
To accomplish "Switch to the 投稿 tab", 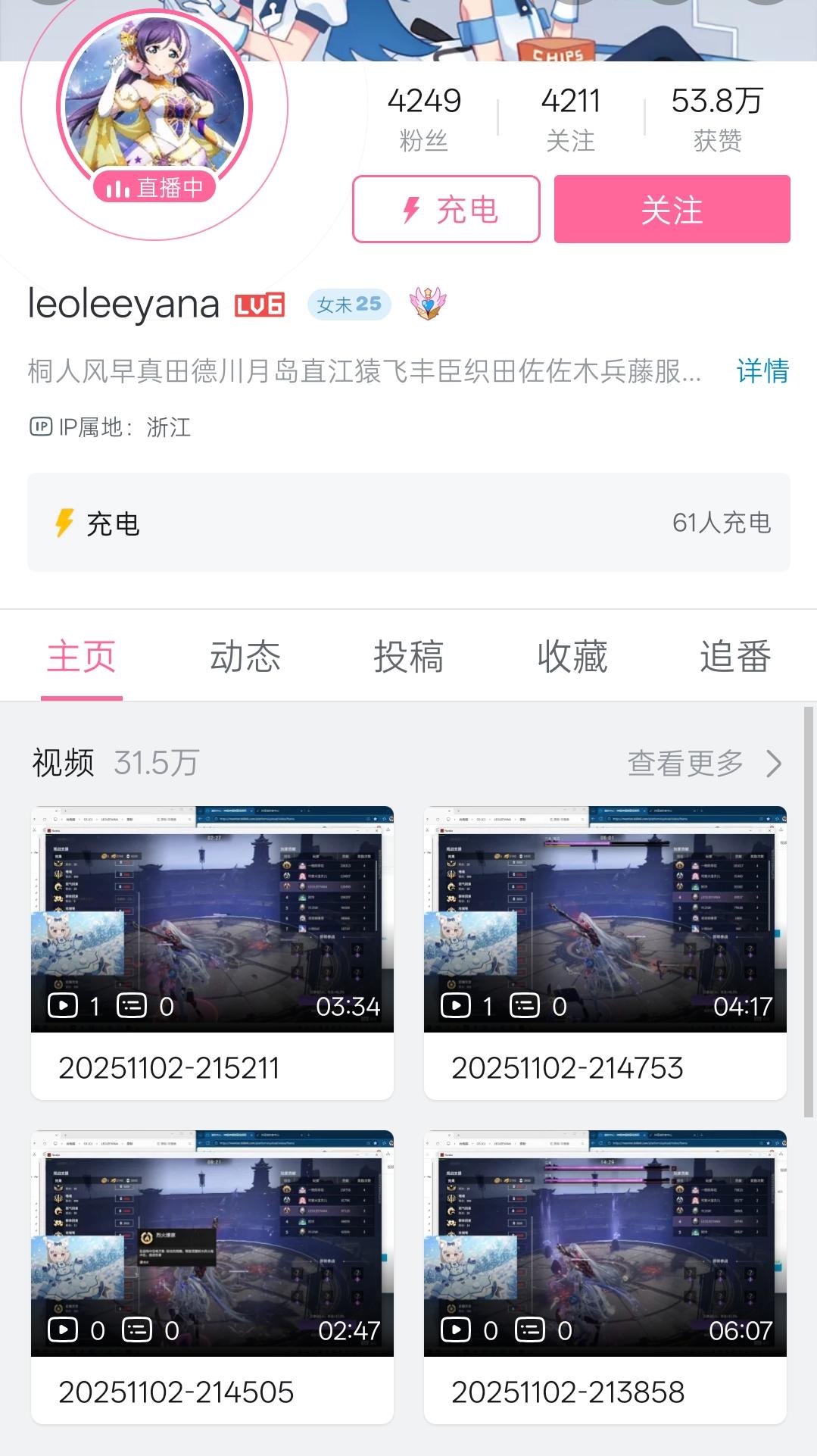I will tap(409, 656).
